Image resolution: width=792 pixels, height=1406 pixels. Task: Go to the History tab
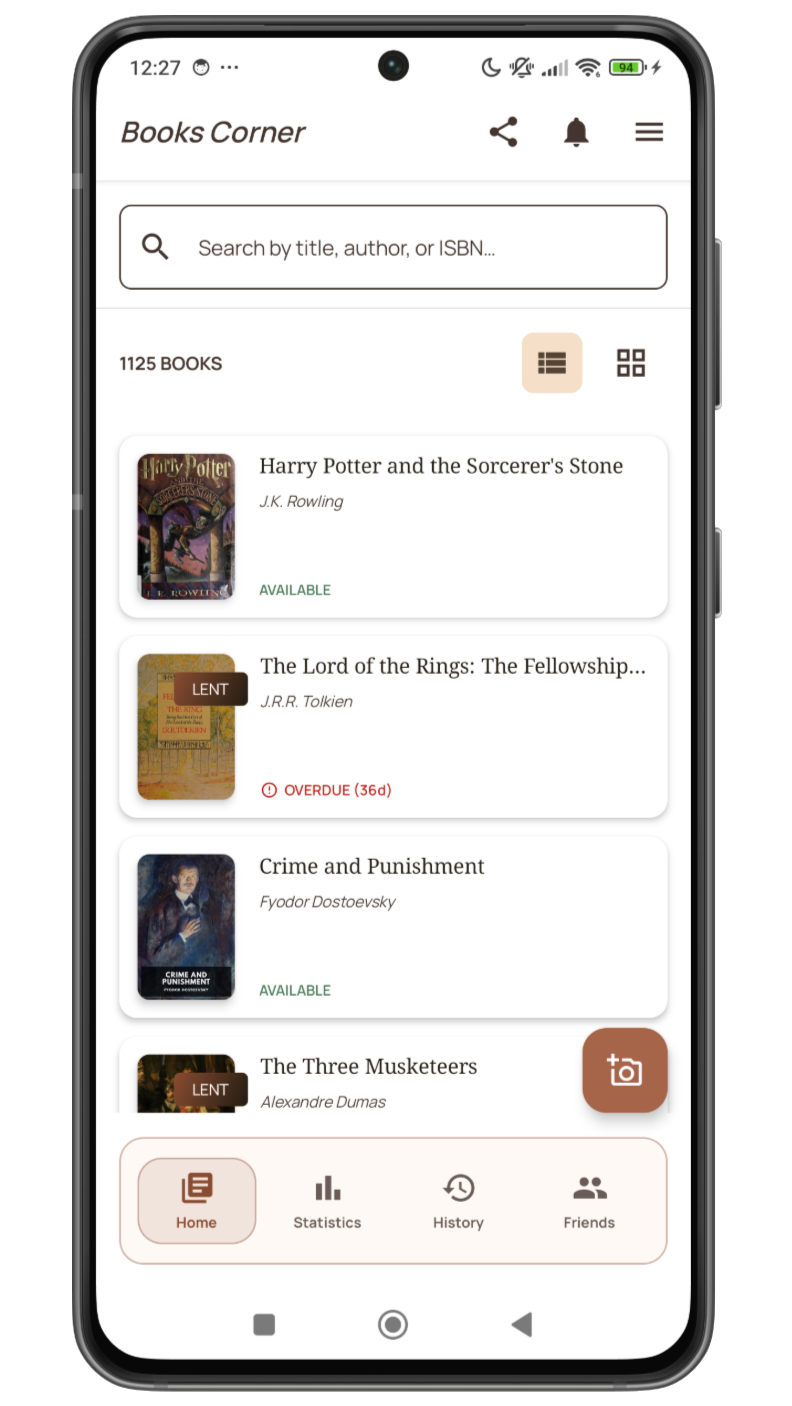click(458, 1201)
